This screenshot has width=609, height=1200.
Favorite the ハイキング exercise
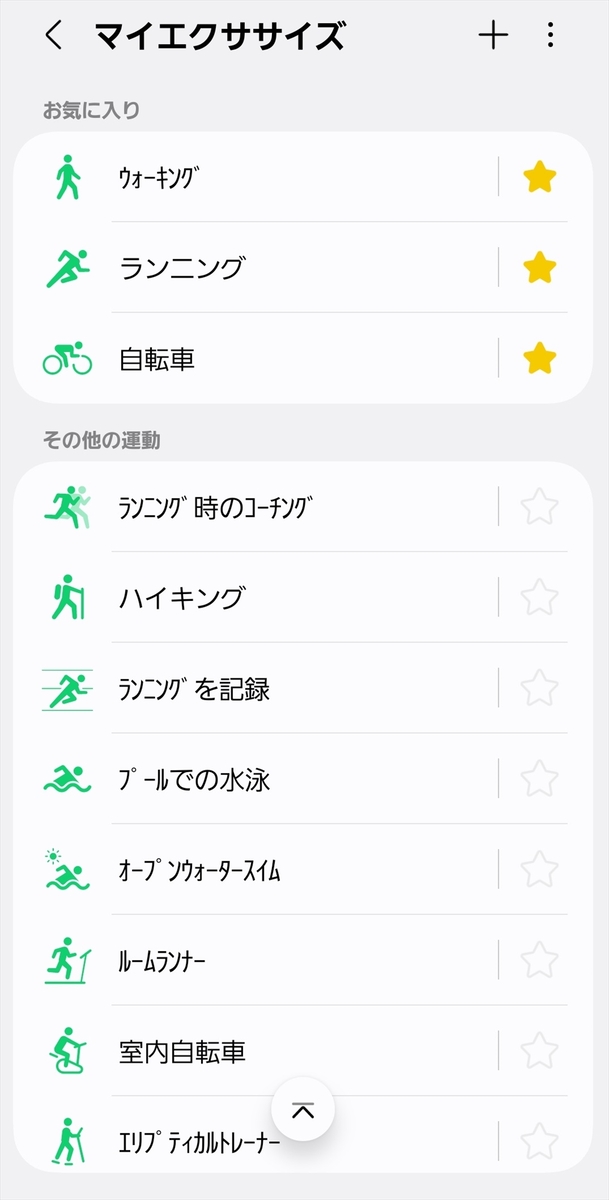point(539,598)
